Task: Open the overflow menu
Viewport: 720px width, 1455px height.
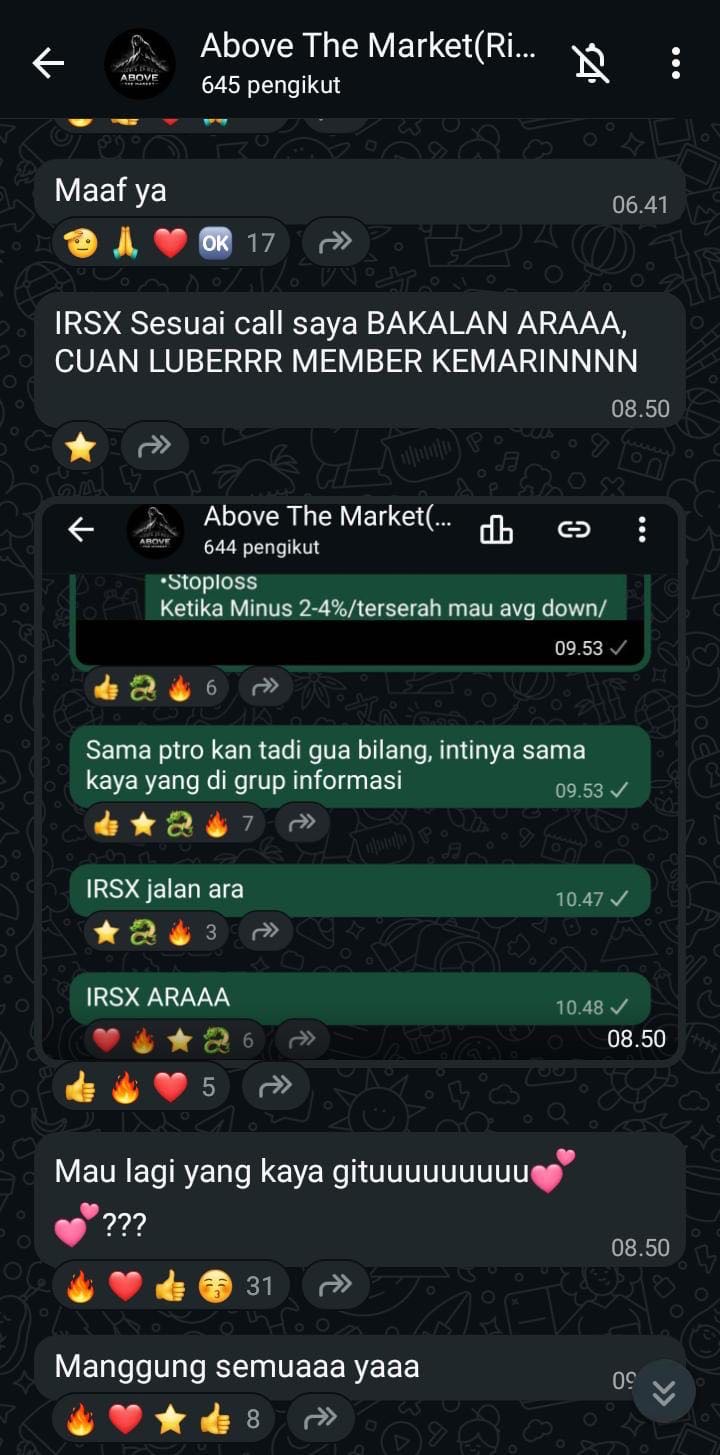Action: pos(676,64)
